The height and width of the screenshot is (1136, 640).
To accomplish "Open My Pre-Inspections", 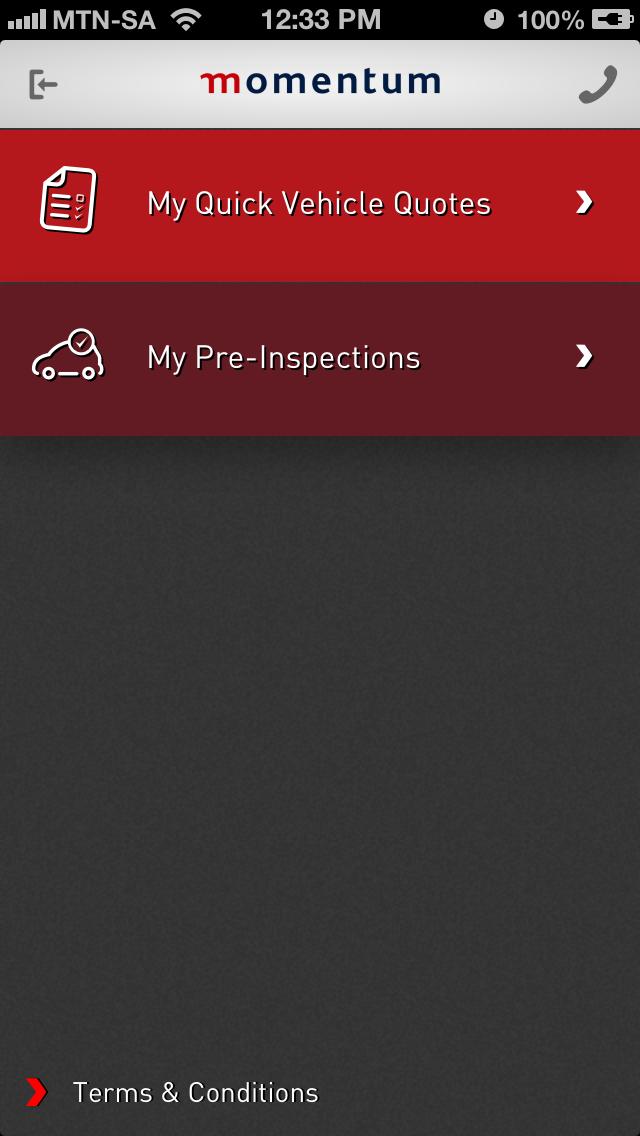I will click(320, 358).
